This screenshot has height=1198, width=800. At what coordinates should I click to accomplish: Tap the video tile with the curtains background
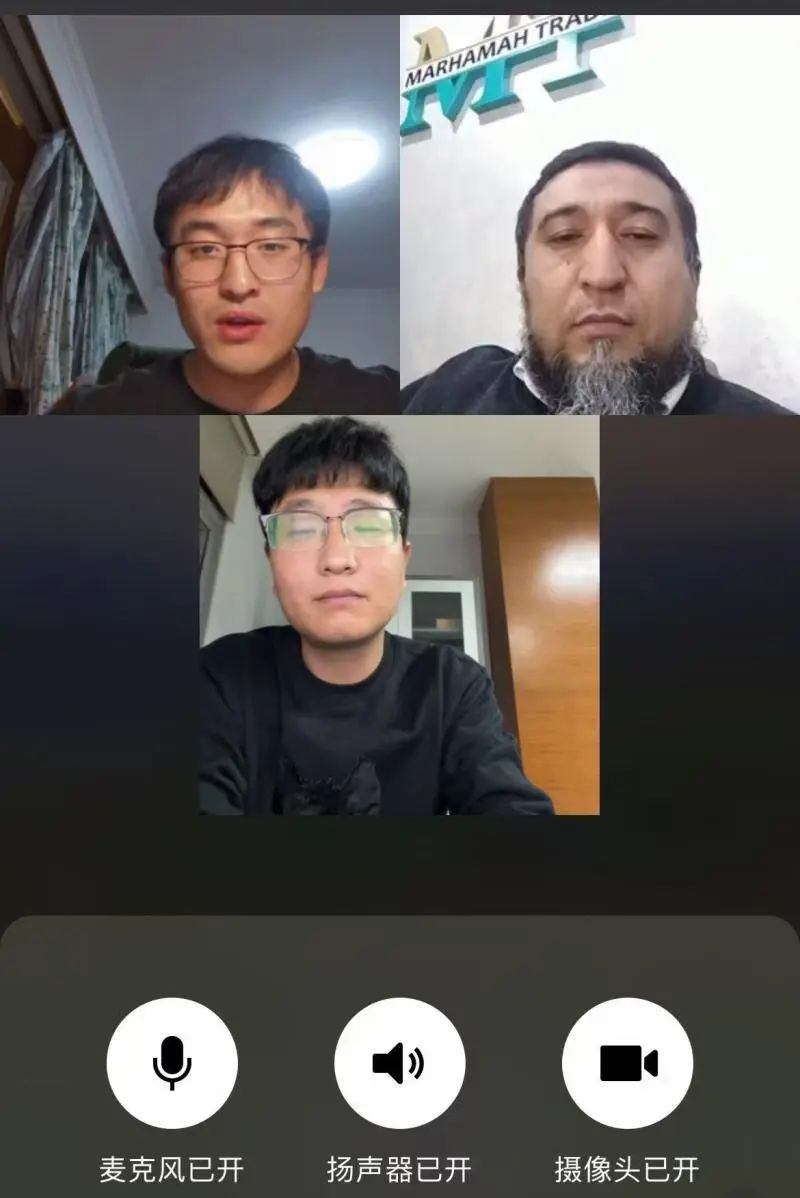[200, 215]
